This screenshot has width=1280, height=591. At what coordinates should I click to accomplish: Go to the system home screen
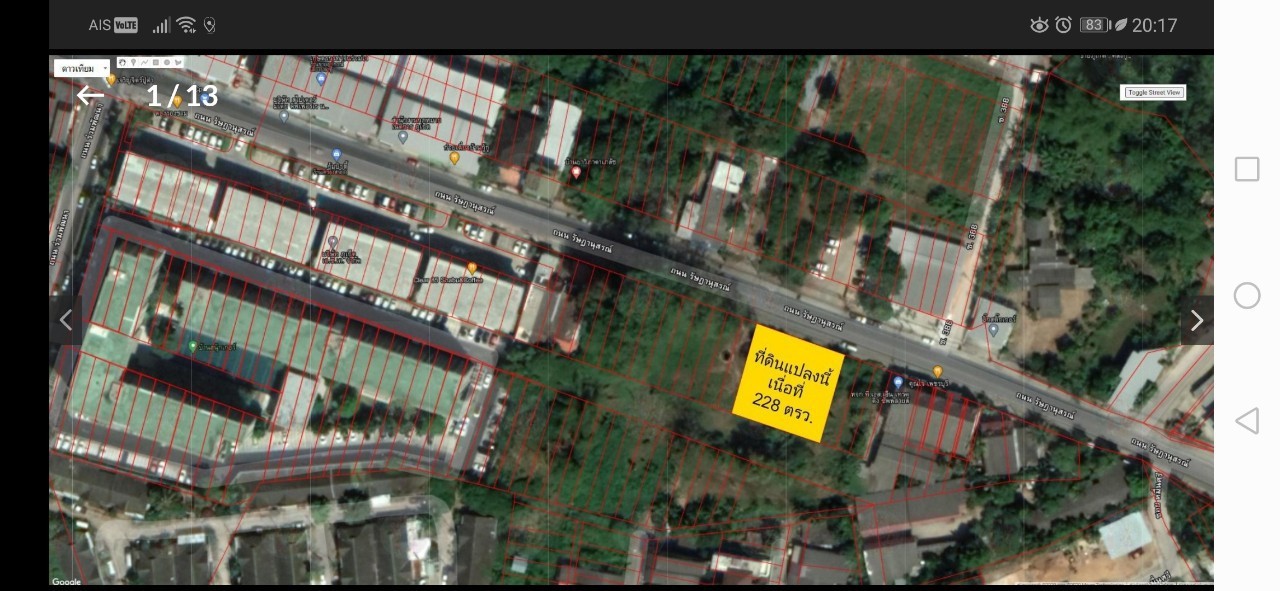click(1246, 295)
